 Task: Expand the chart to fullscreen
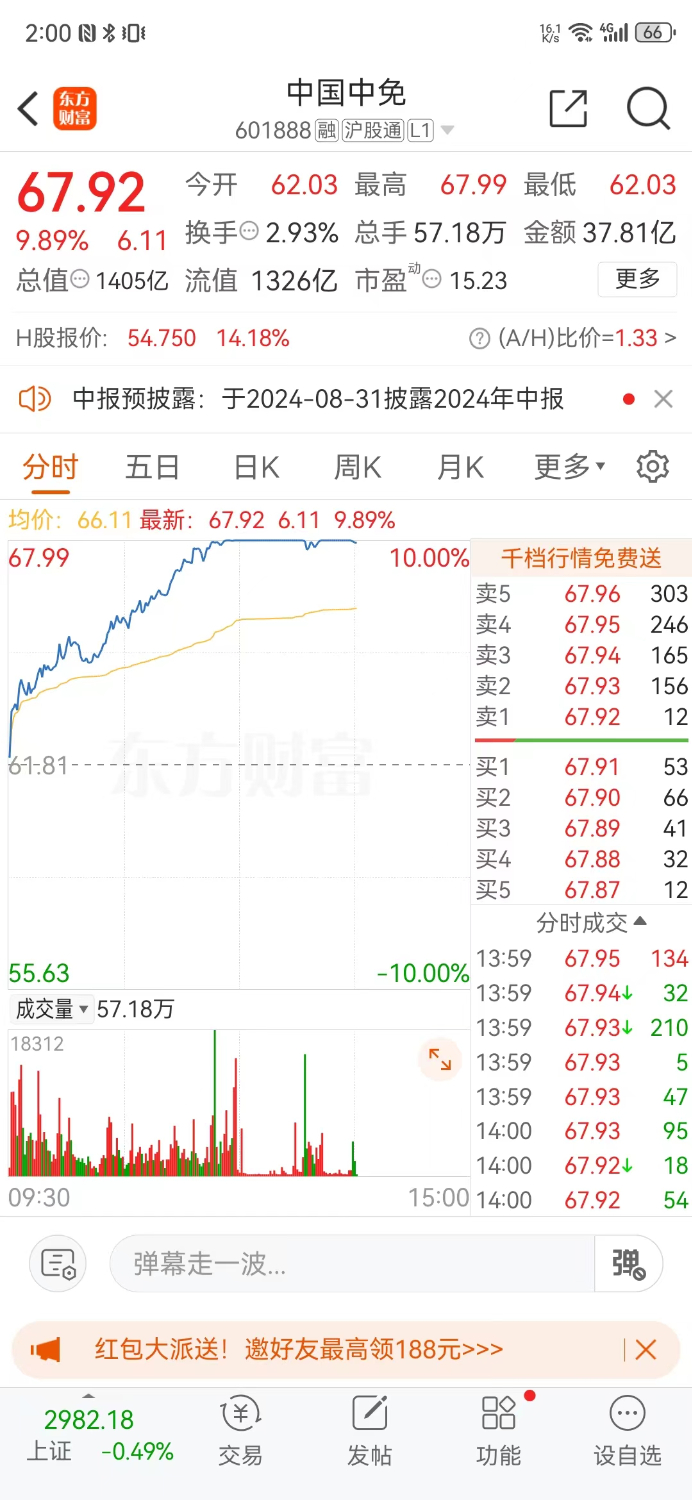click(440, 1060)
